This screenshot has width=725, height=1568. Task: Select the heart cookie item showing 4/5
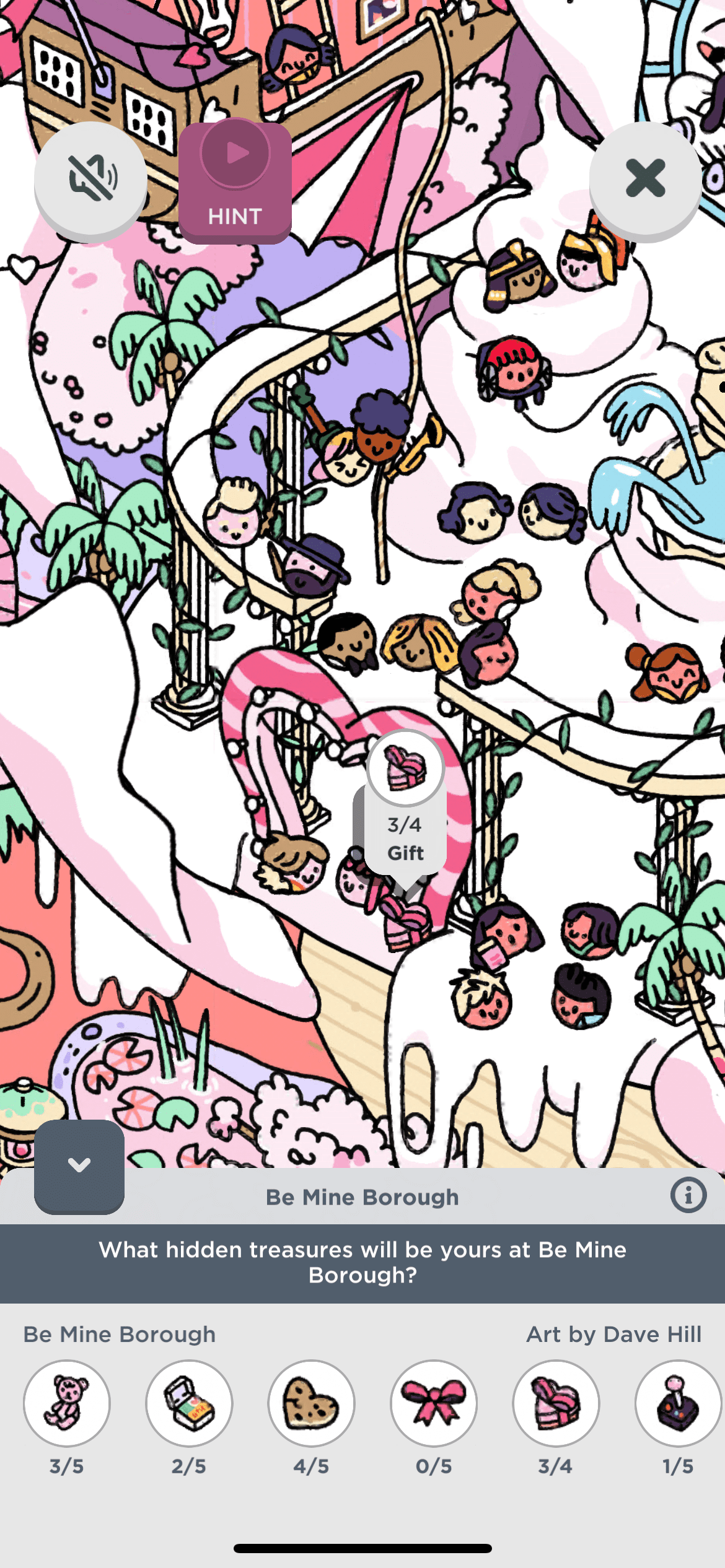coord(311,1403)
